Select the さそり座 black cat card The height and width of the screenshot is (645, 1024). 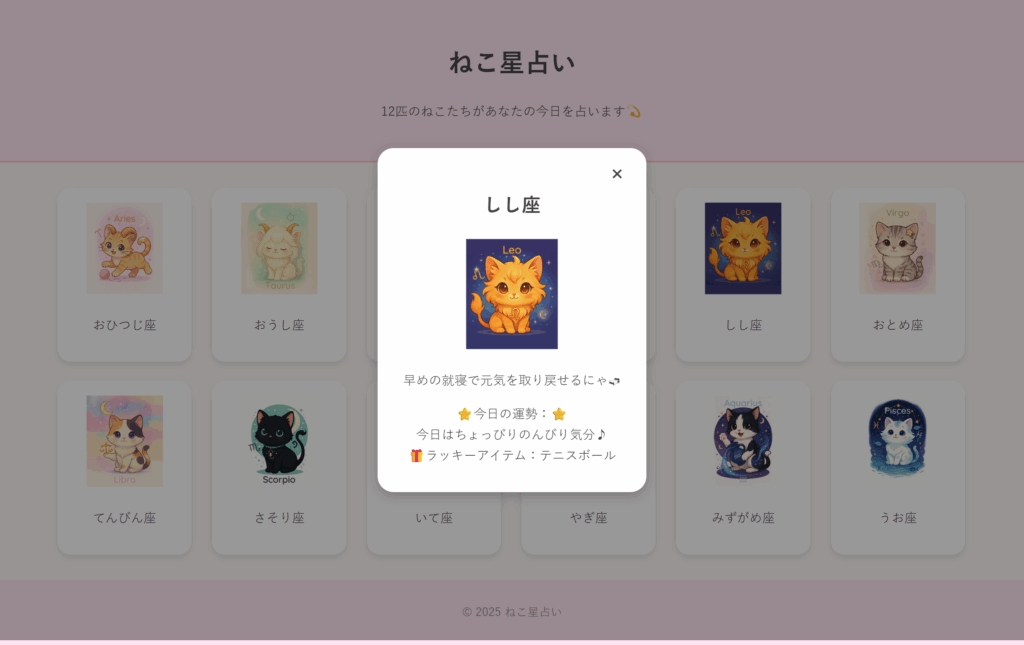click(279, 466)
